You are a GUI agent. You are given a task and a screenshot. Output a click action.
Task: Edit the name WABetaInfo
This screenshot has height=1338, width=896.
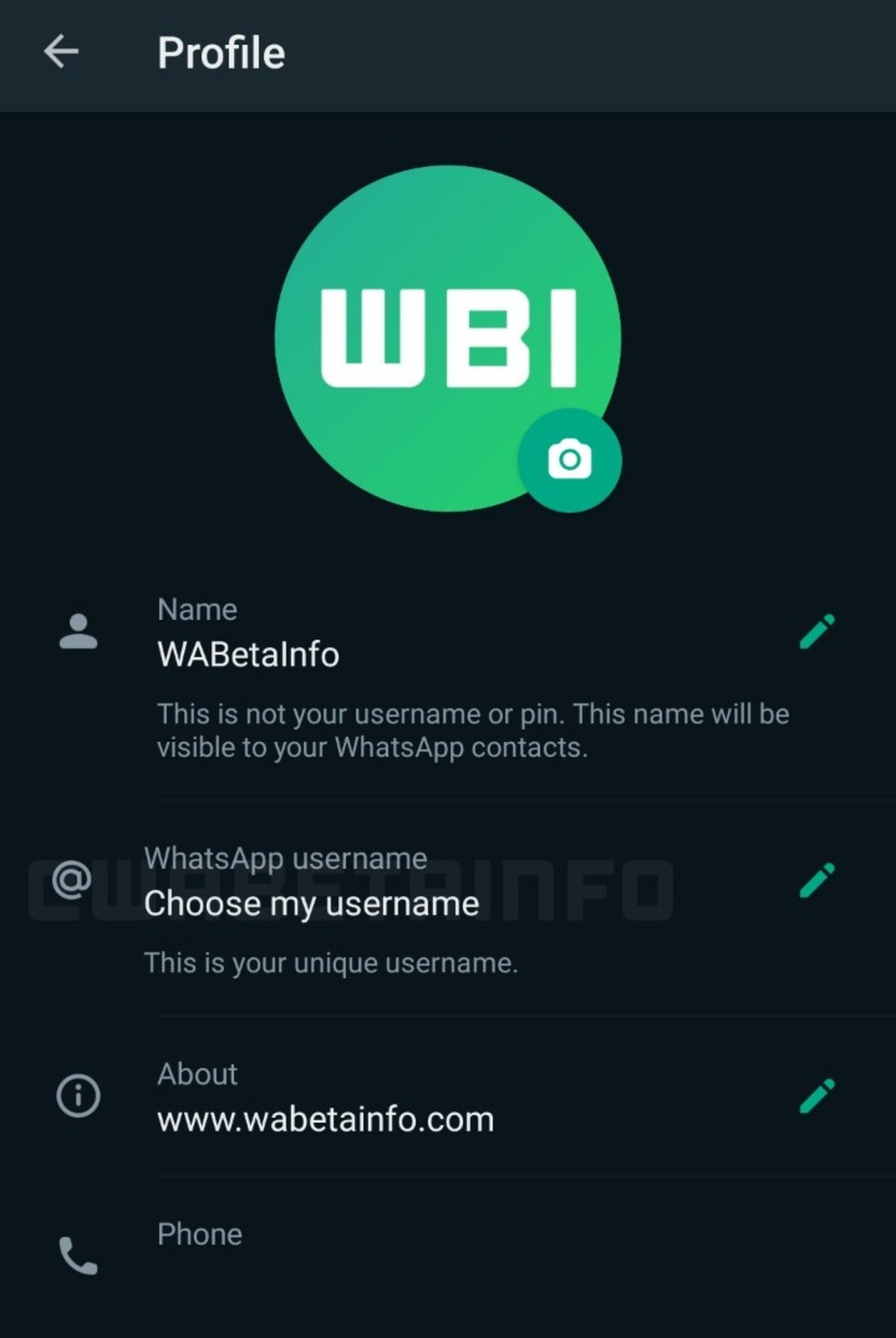click(817, 632)
